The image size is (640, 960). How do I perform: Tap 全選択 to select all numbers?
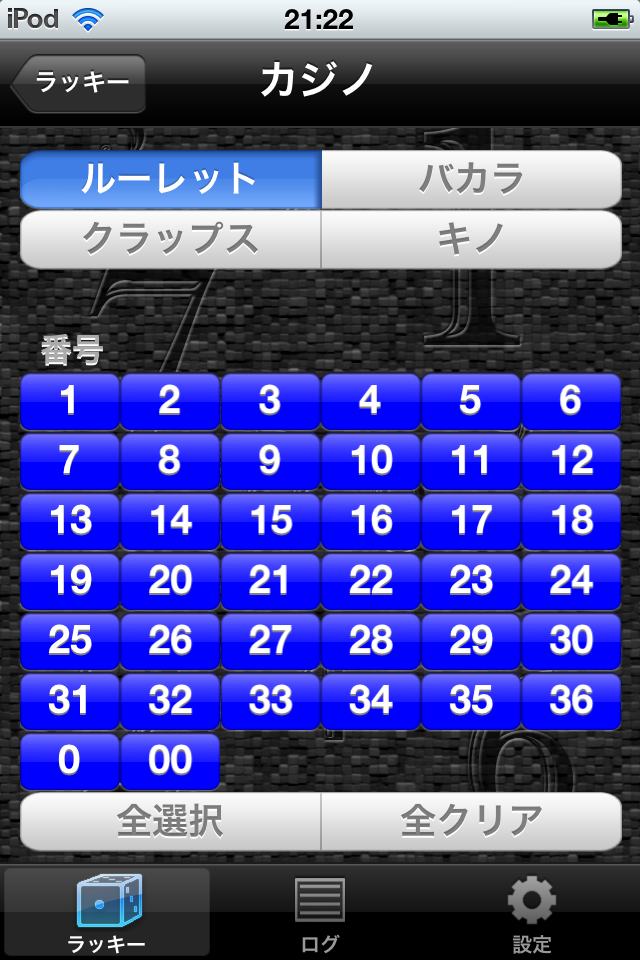[x=170, y=822]
